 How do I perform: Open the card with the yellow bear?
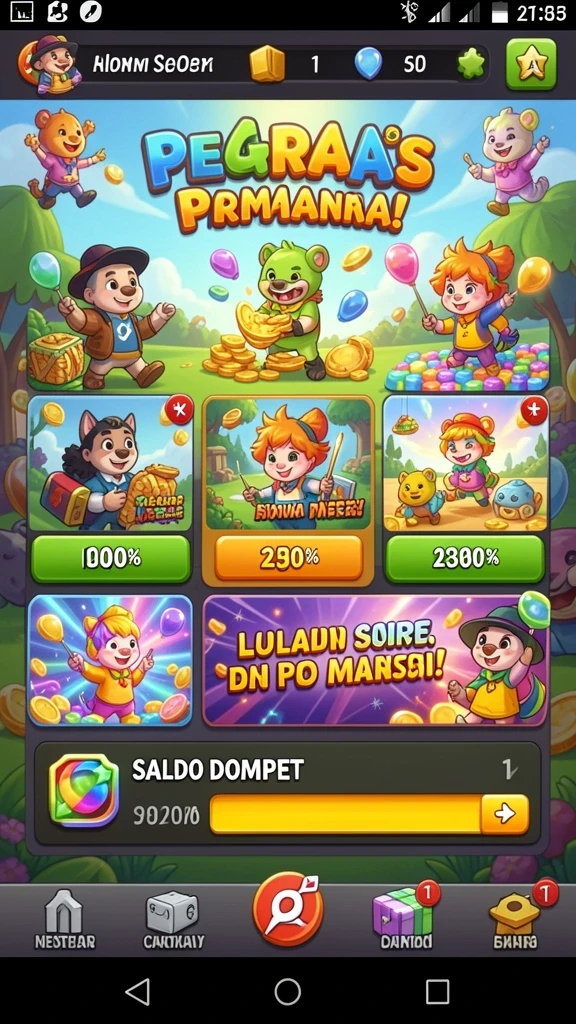tap(464, 462)
